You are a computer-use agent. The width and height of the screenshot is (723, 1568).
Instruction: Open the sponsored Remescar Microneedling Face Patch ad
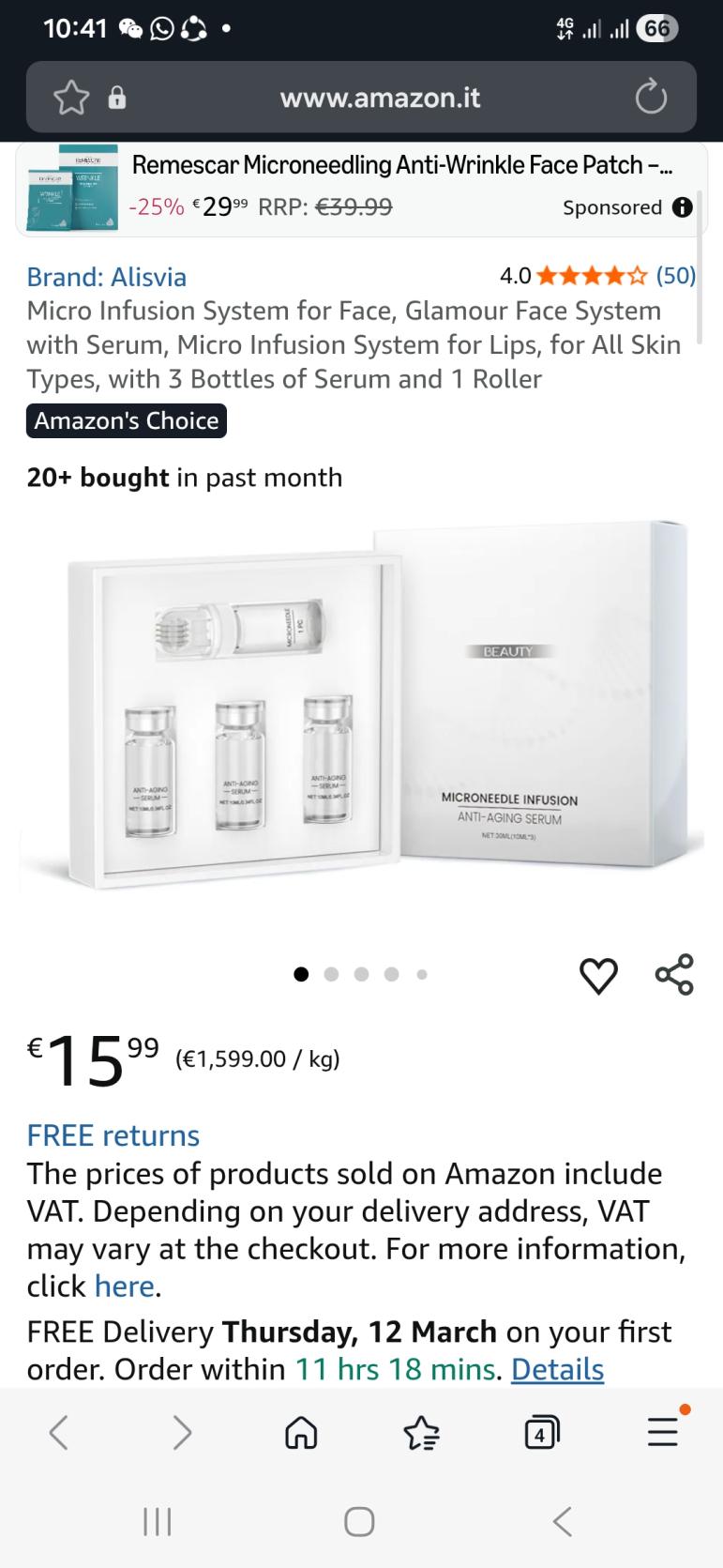[x=401, y=166]
